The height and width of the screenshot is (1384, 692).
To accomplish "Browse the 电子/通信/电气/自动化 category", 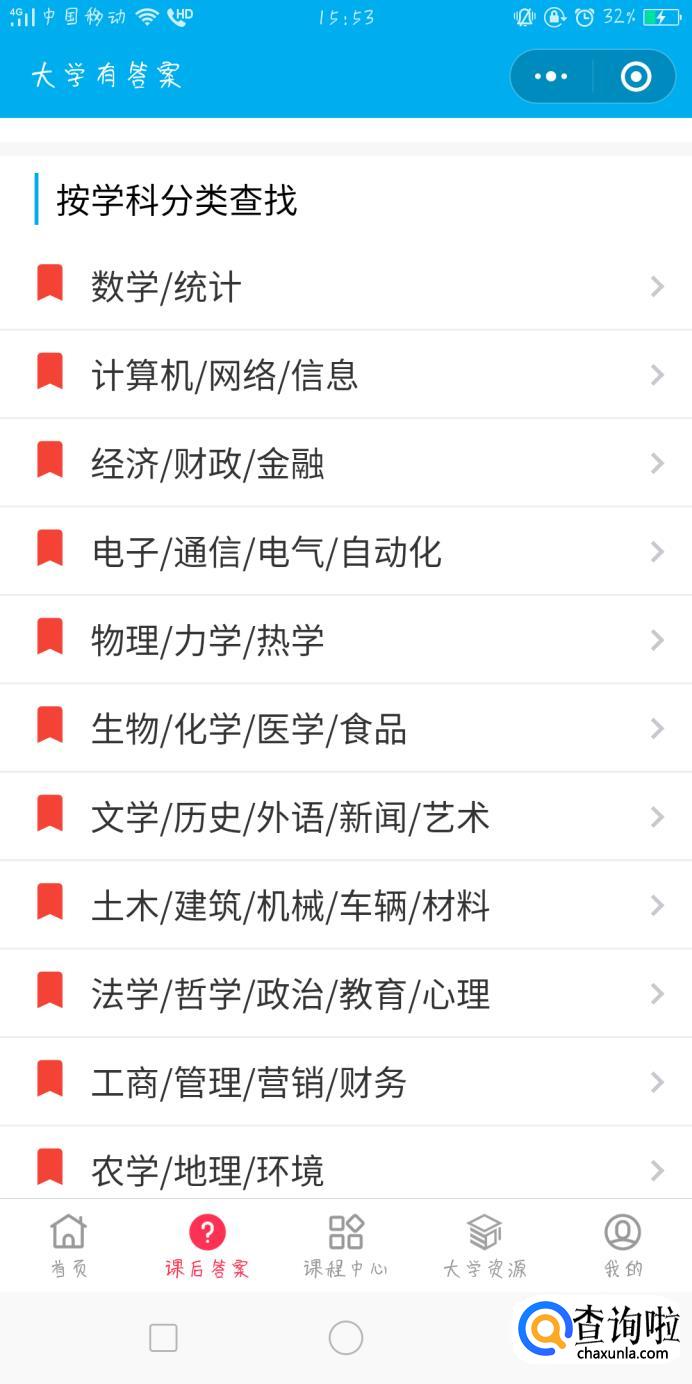I will (x=346, y=552).
